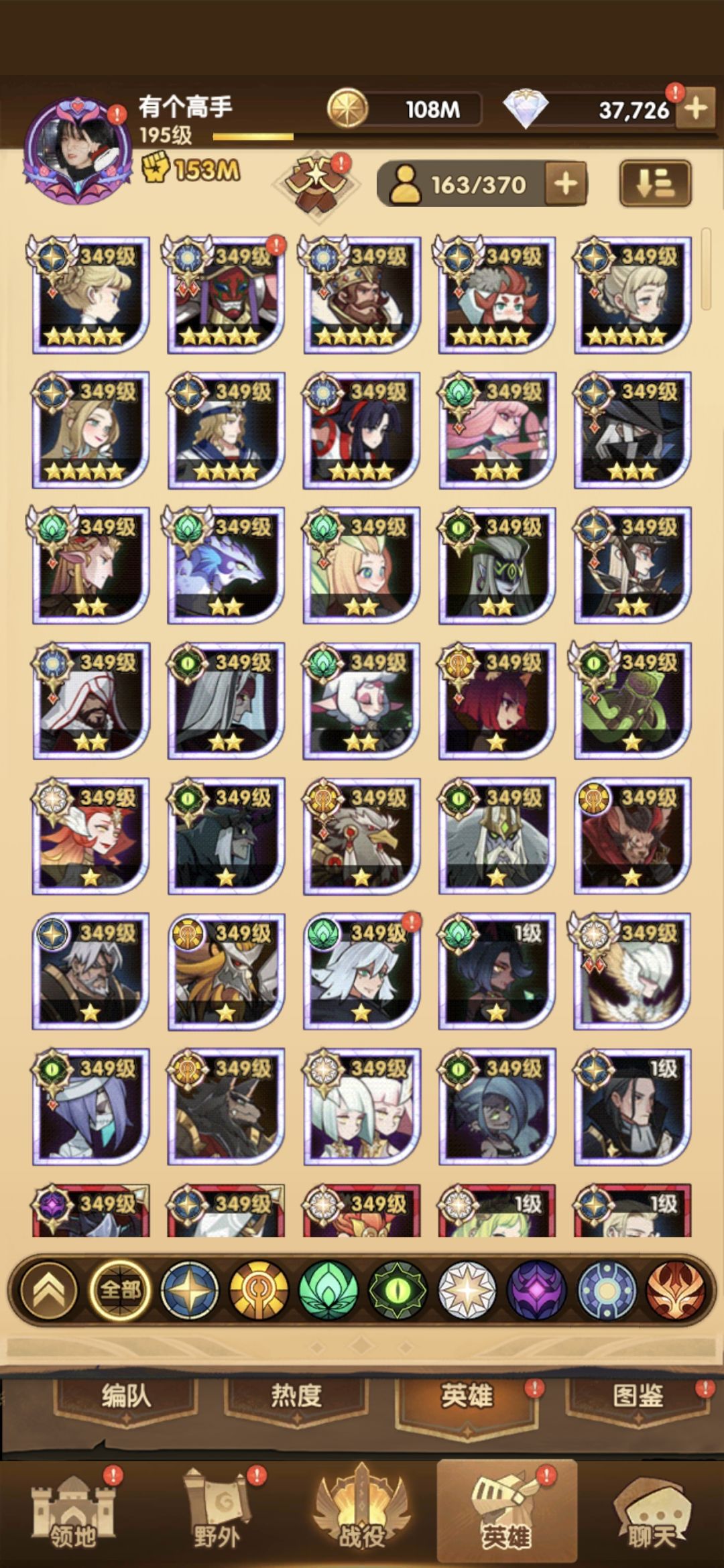This screenshot has height=1568, width=724.
Task: Open the 图鉴 tab
Action: [638, 1398]
